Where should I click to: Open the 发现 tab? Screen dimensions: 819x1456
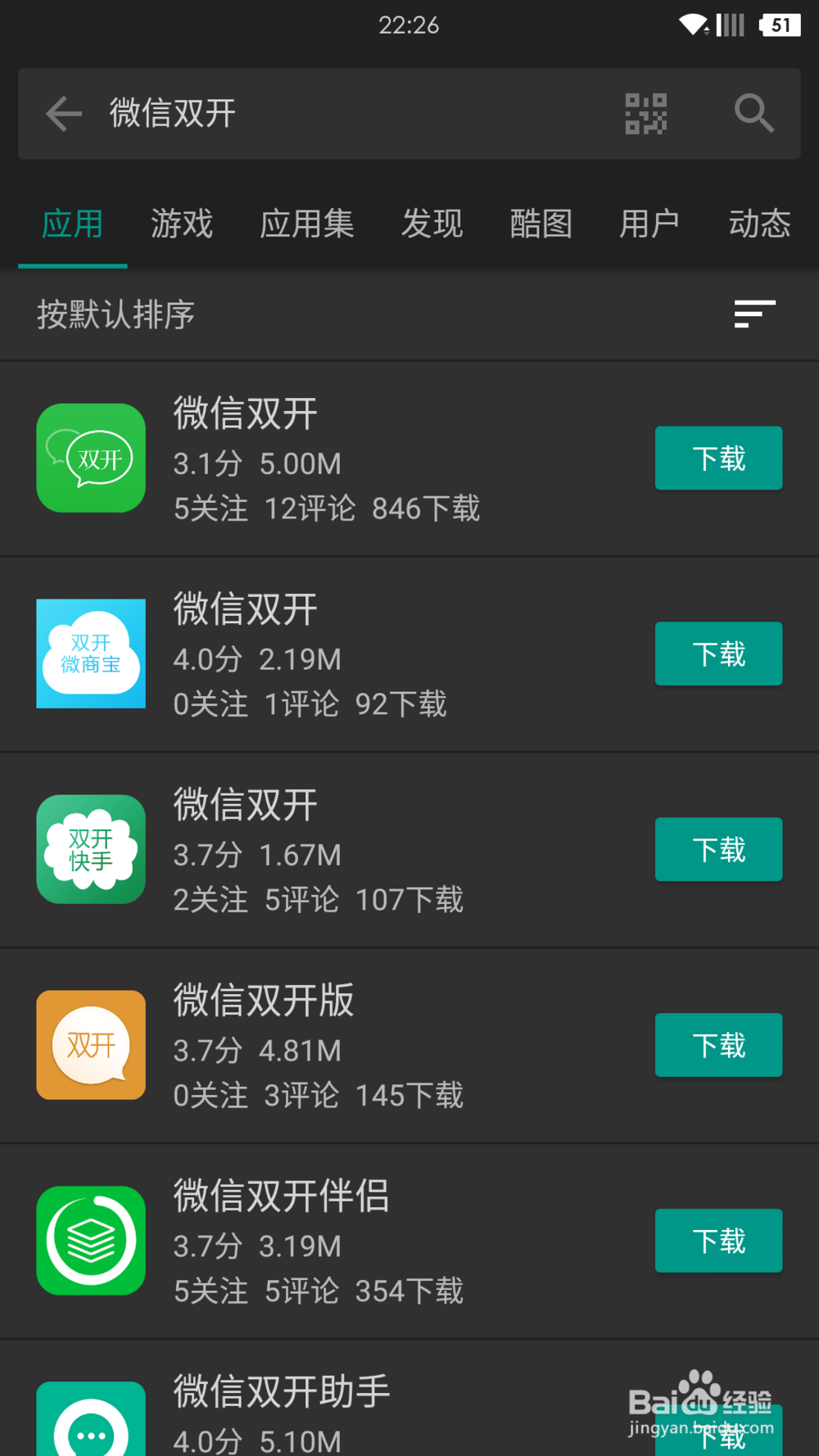coord(432,224)
